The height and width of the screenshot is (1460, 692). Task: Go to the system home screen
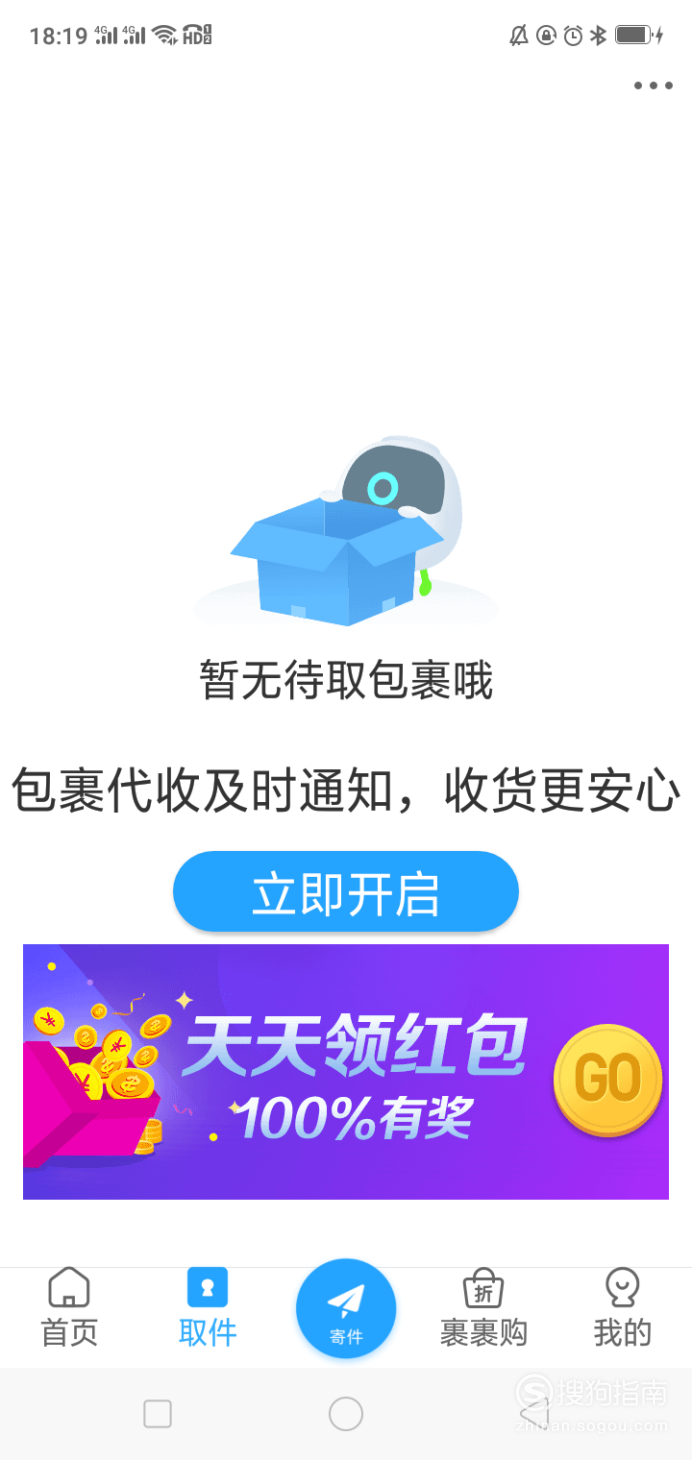click(x=346, y=1414)
